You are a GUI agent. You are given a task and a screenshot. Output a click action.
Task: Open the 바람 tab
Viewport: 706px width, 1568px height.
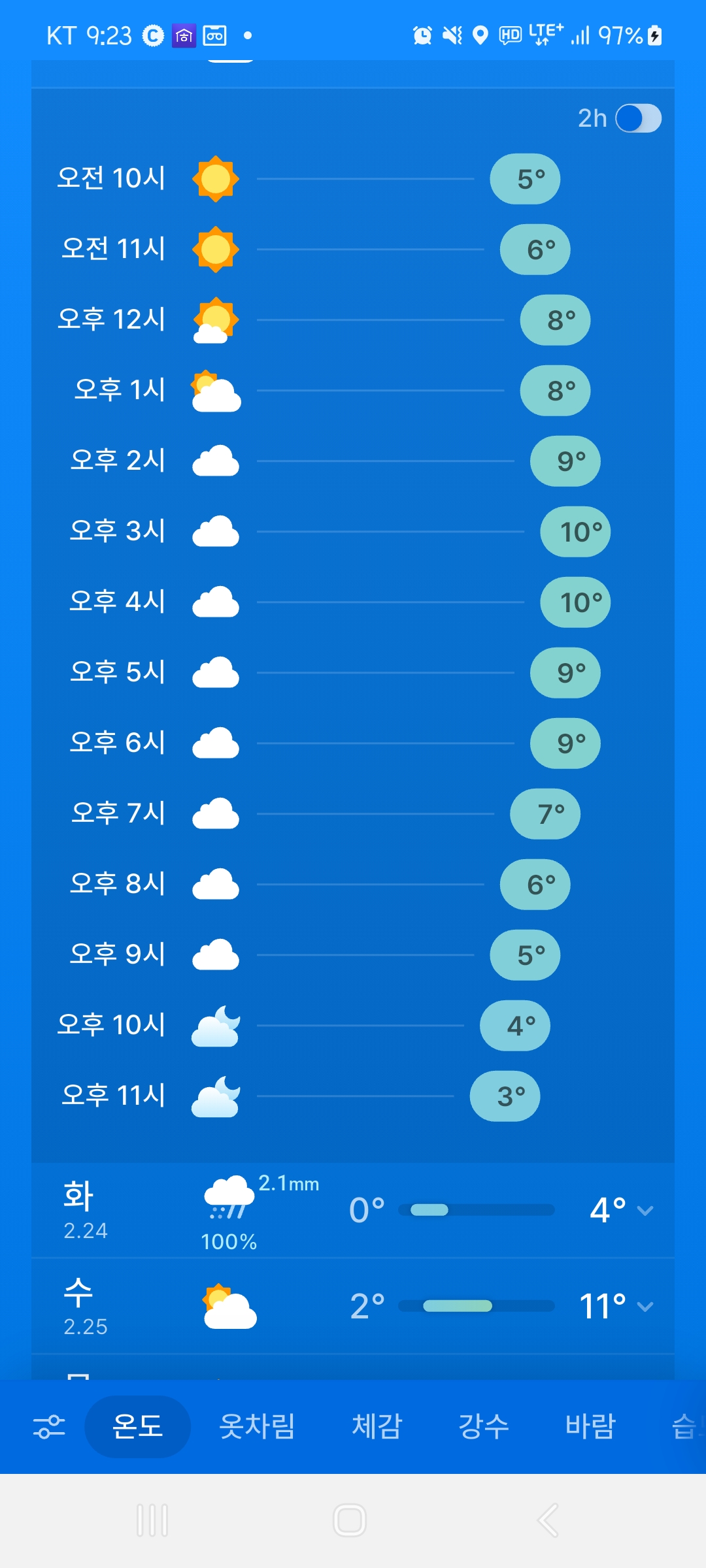click(590, 1426)
